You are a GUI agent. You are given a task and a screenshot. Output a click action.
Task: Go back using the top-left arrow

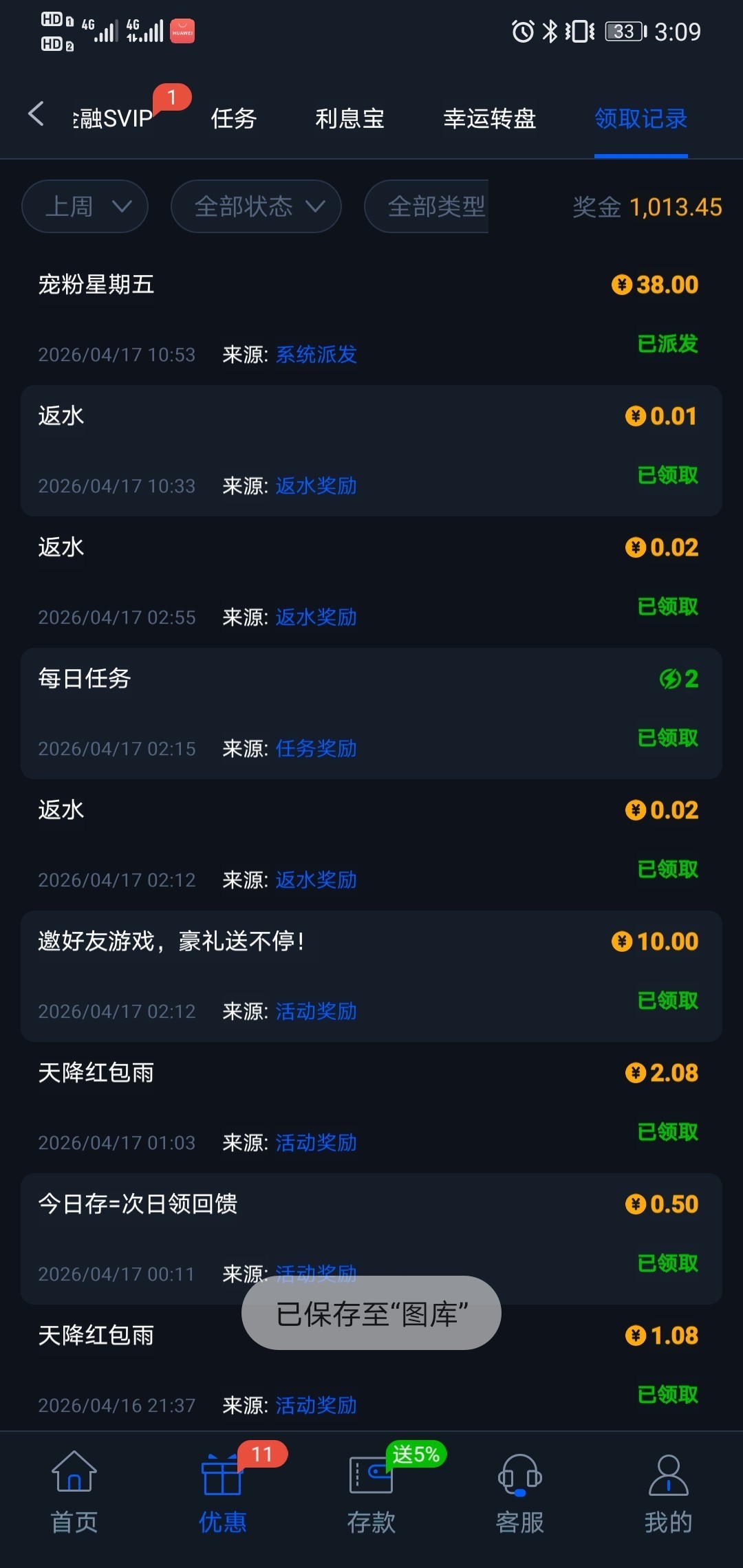tap(36, 115)
